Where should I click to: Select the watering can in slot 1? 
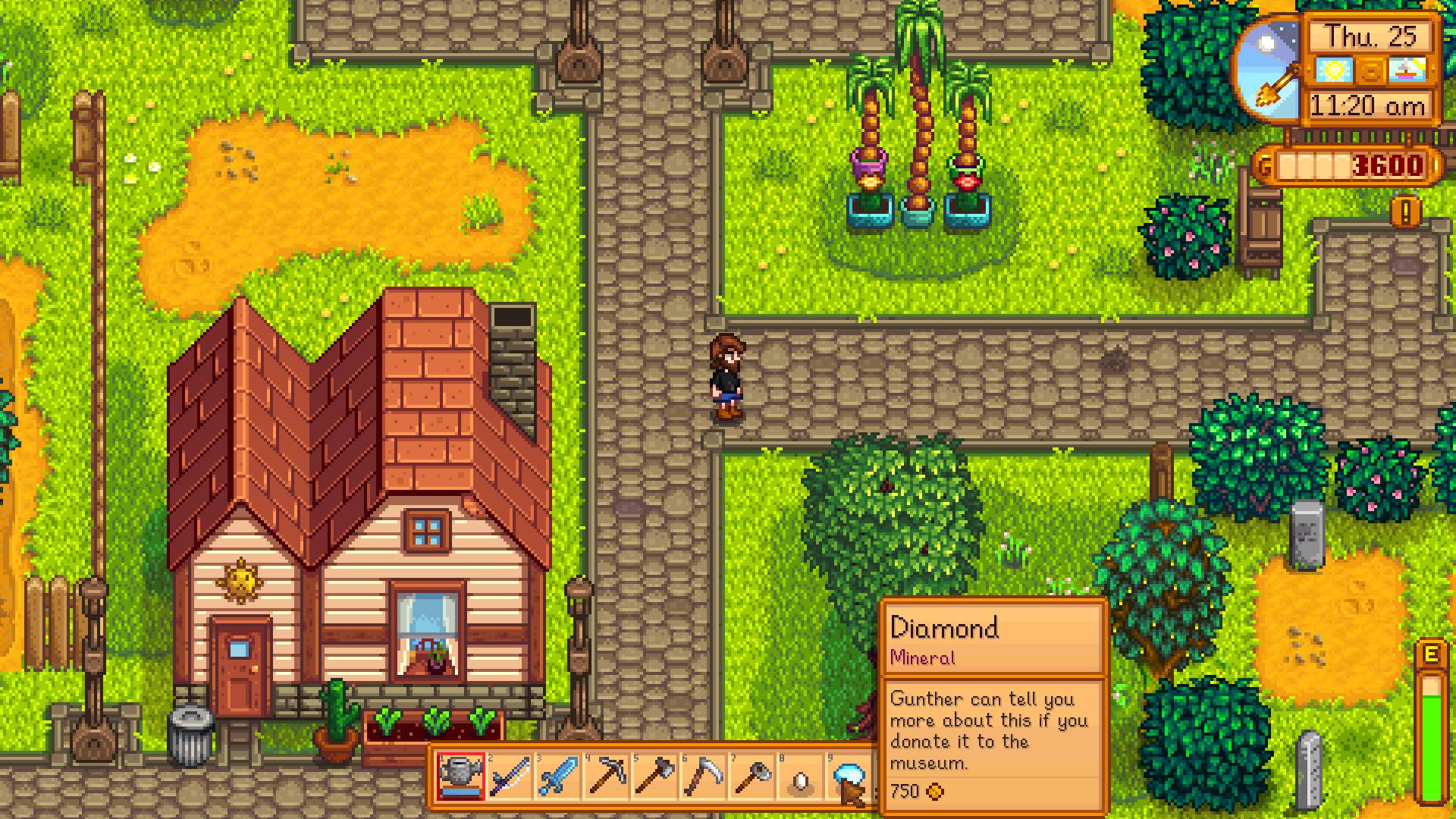tap(461, 777)
